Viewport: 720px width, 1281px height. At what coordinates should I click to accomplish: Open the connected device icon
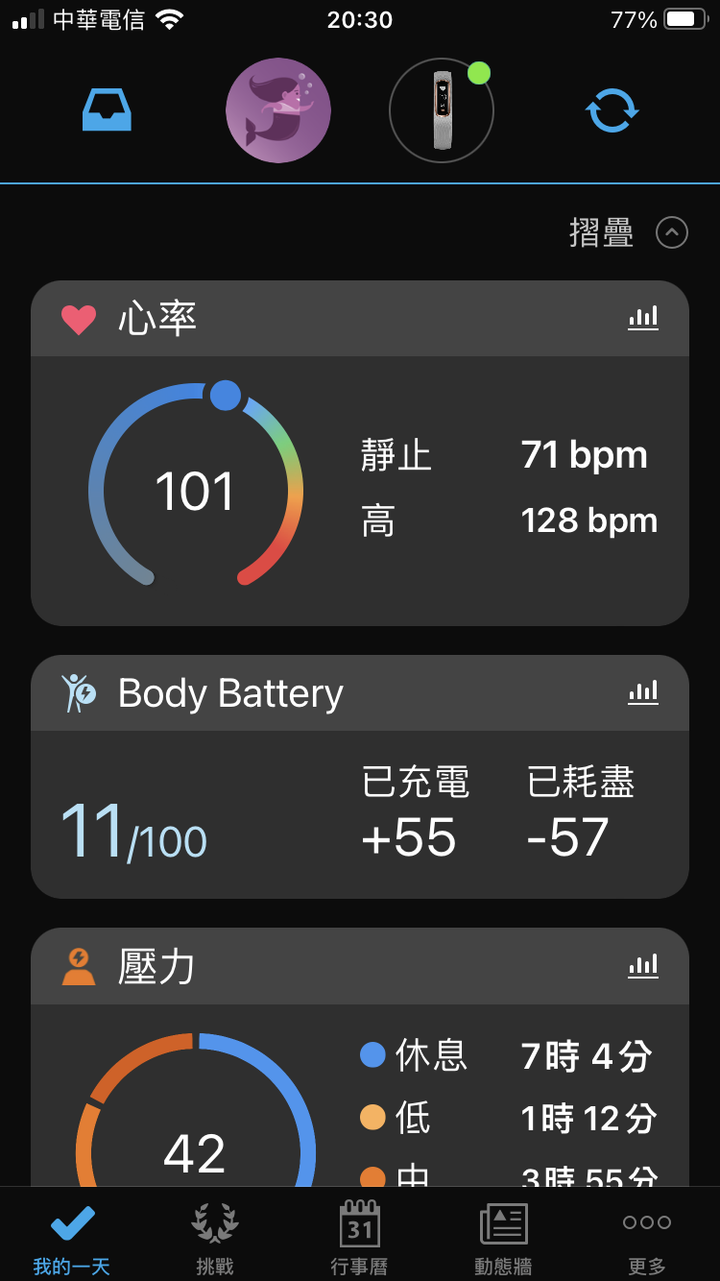tap(441, 111)
